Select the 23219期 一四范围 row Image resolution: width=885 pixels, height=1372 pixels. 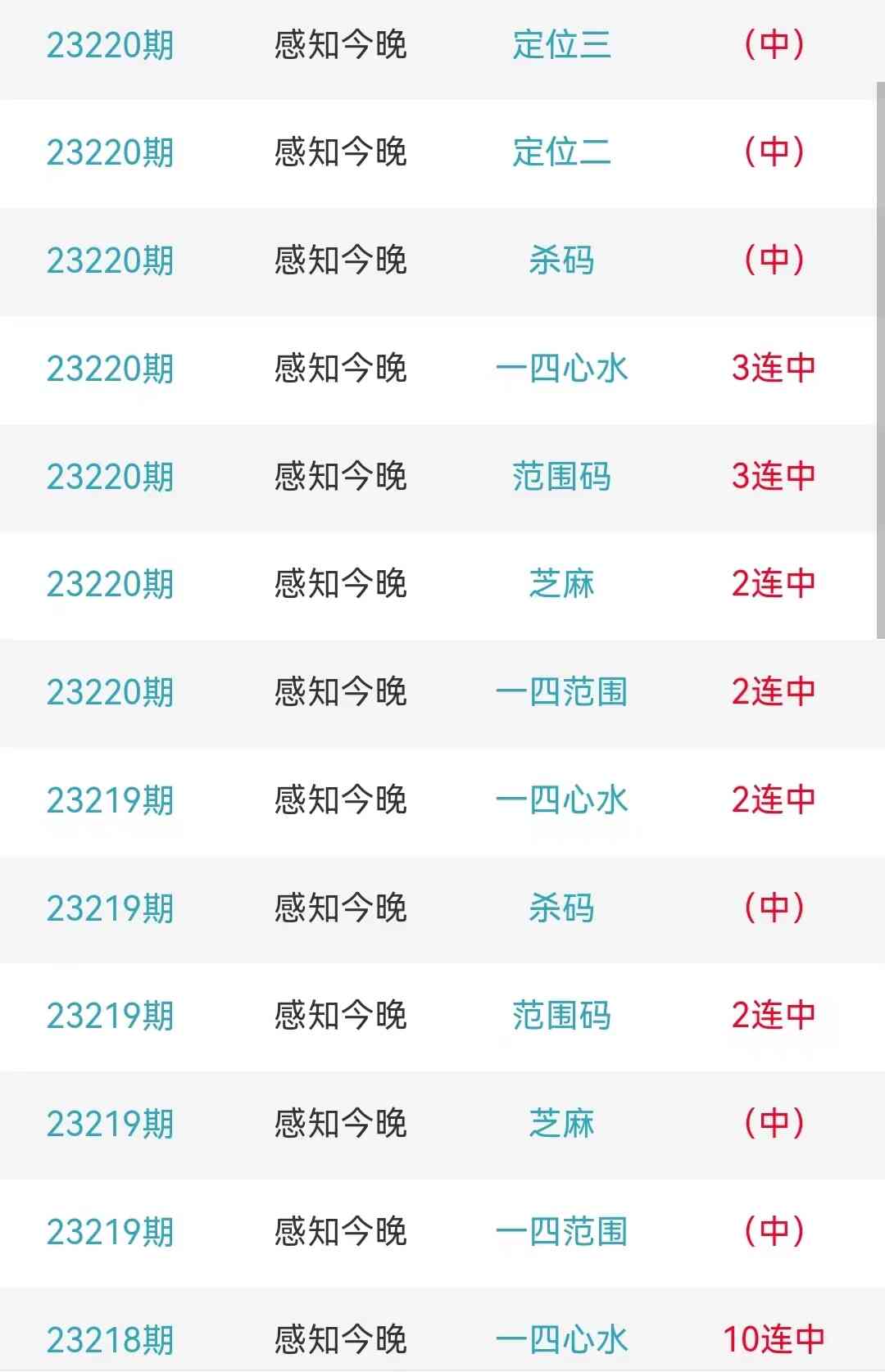click(x=561, y=1232)
